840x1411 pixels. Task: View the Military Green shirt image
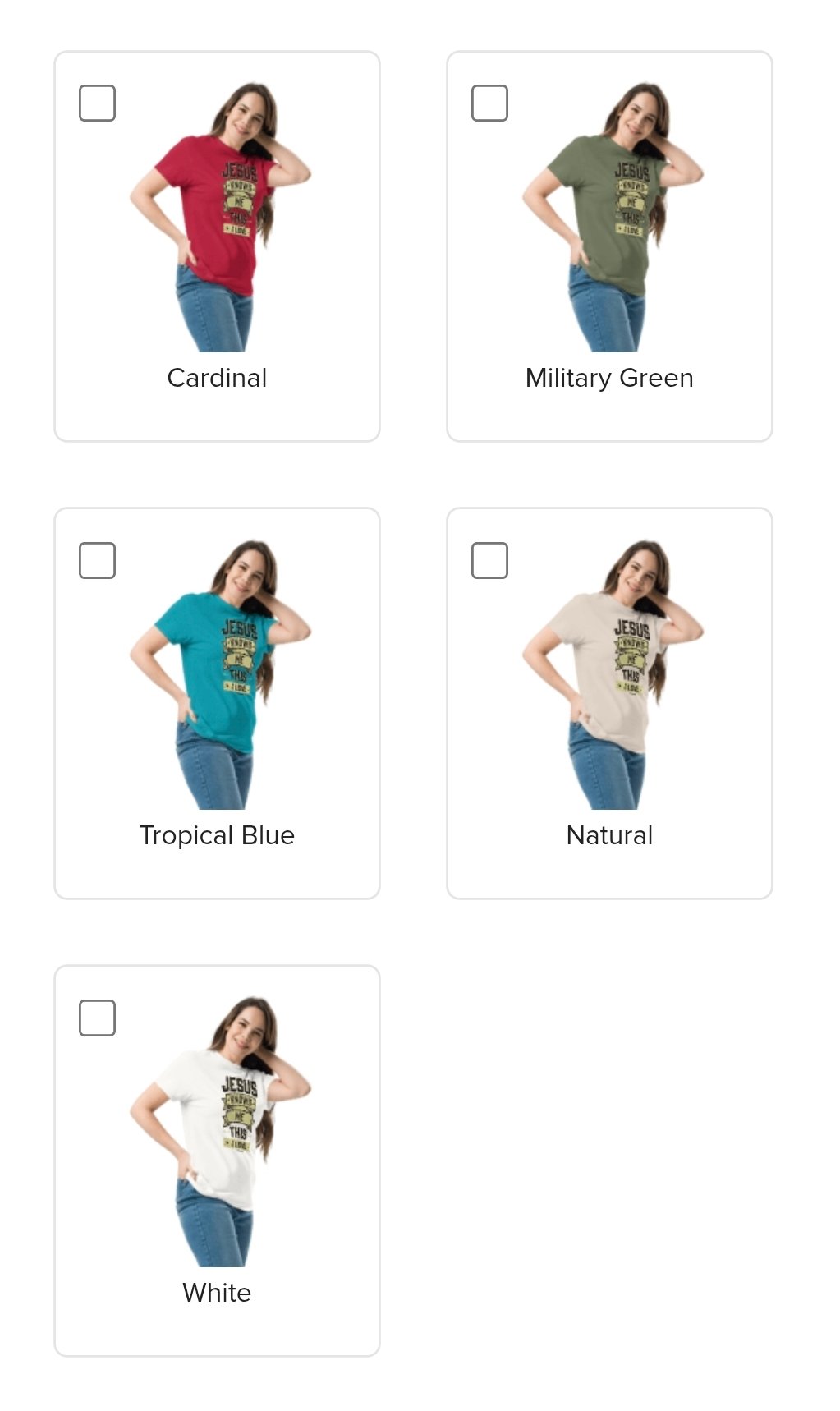click(613, 218)
